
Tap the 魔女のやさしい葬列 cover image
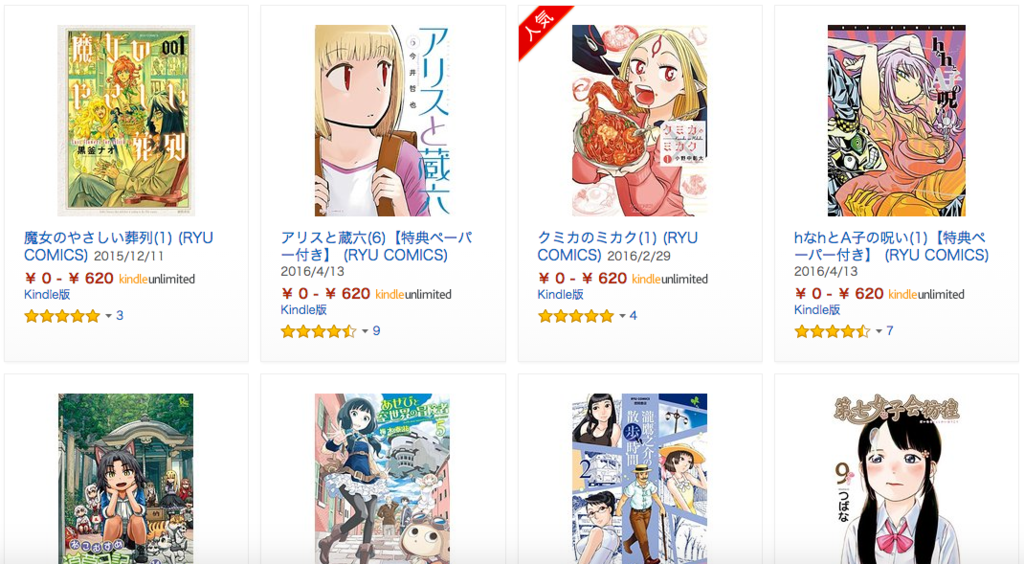[x=126, y=121]
